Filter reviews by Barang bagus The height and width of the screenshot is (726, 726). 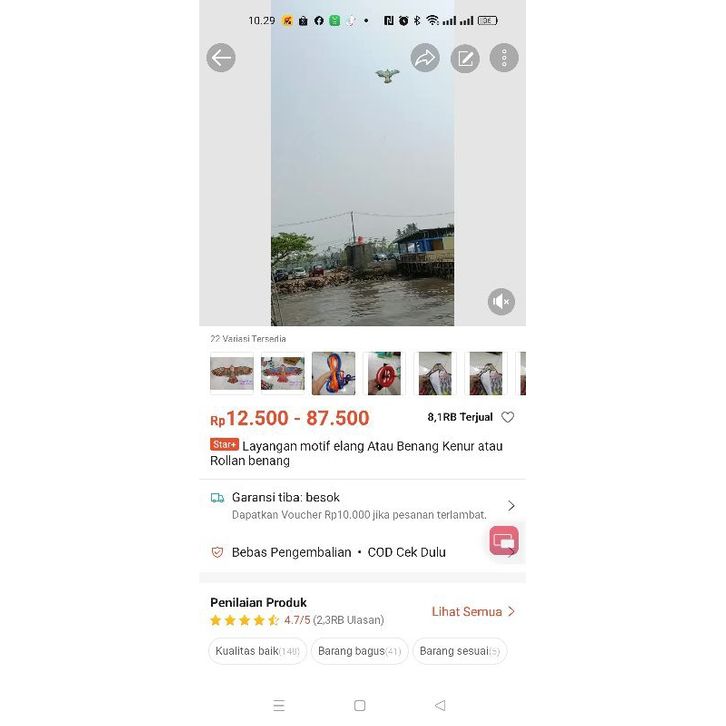point(359,651)
